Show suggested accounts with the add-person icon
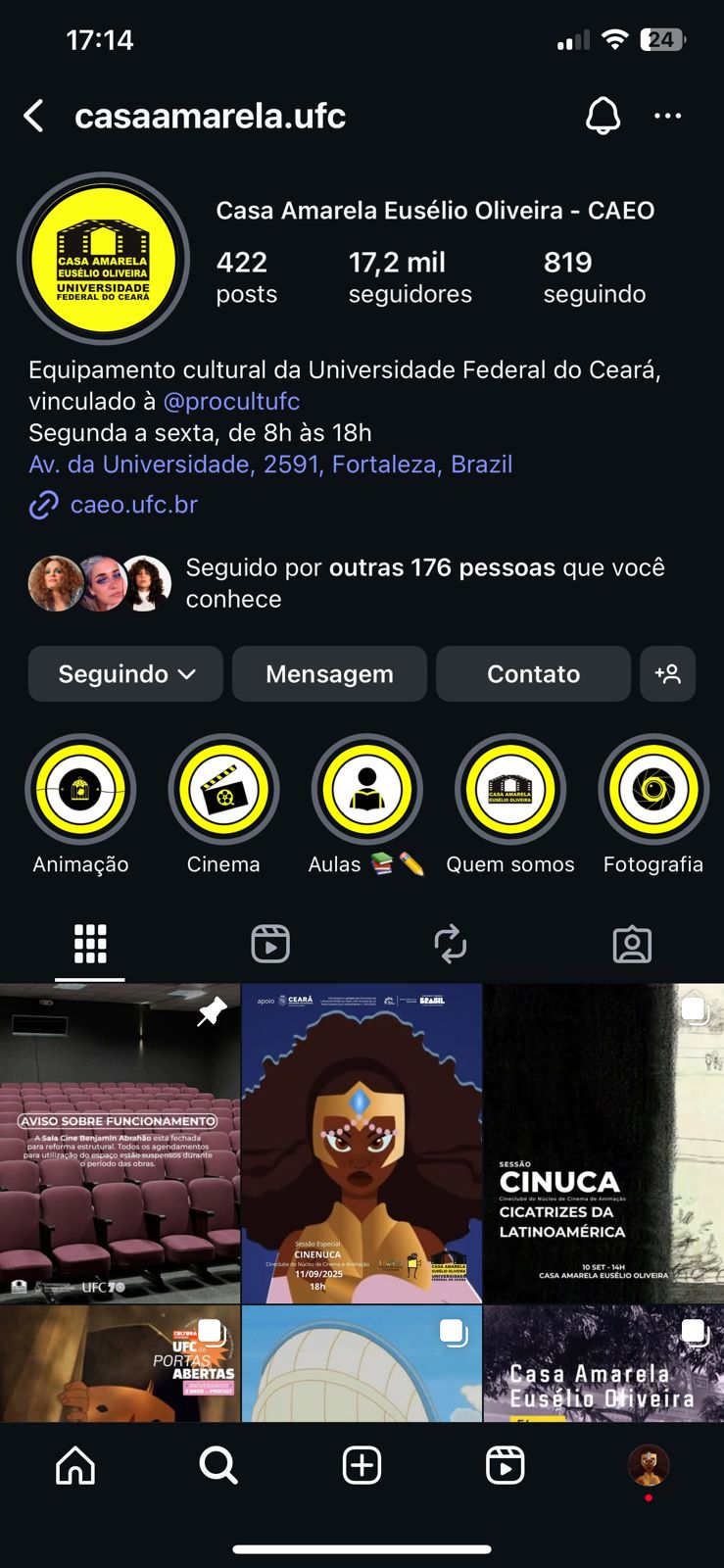 point(667,674)
